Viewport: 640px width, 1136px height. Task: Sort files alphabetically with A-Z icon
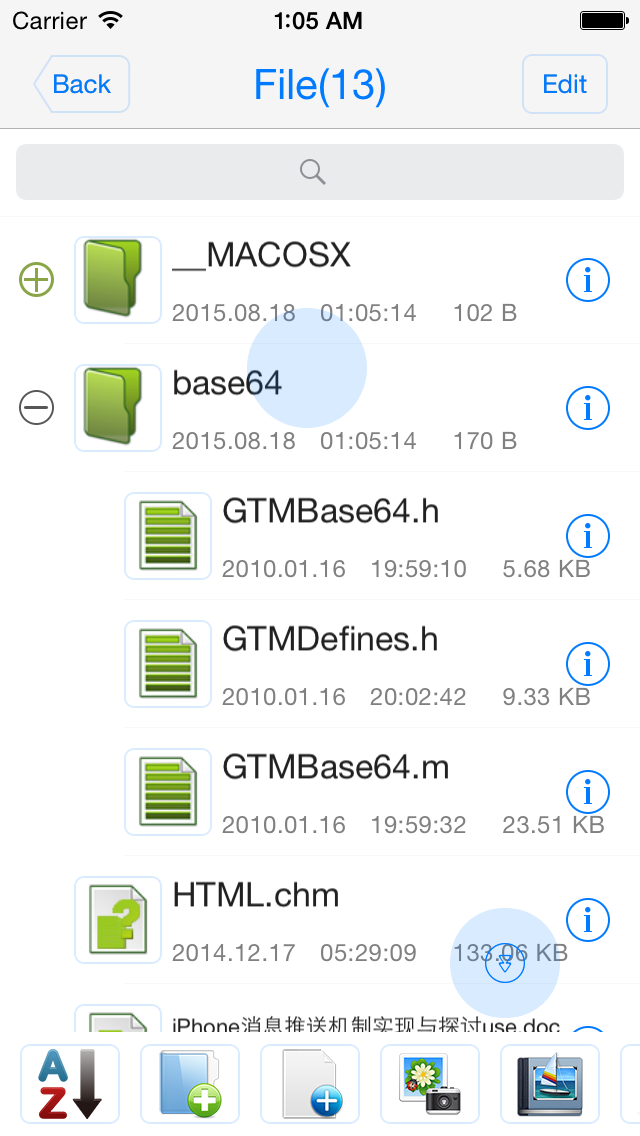pyautogui.click(x=70, y=1084)
